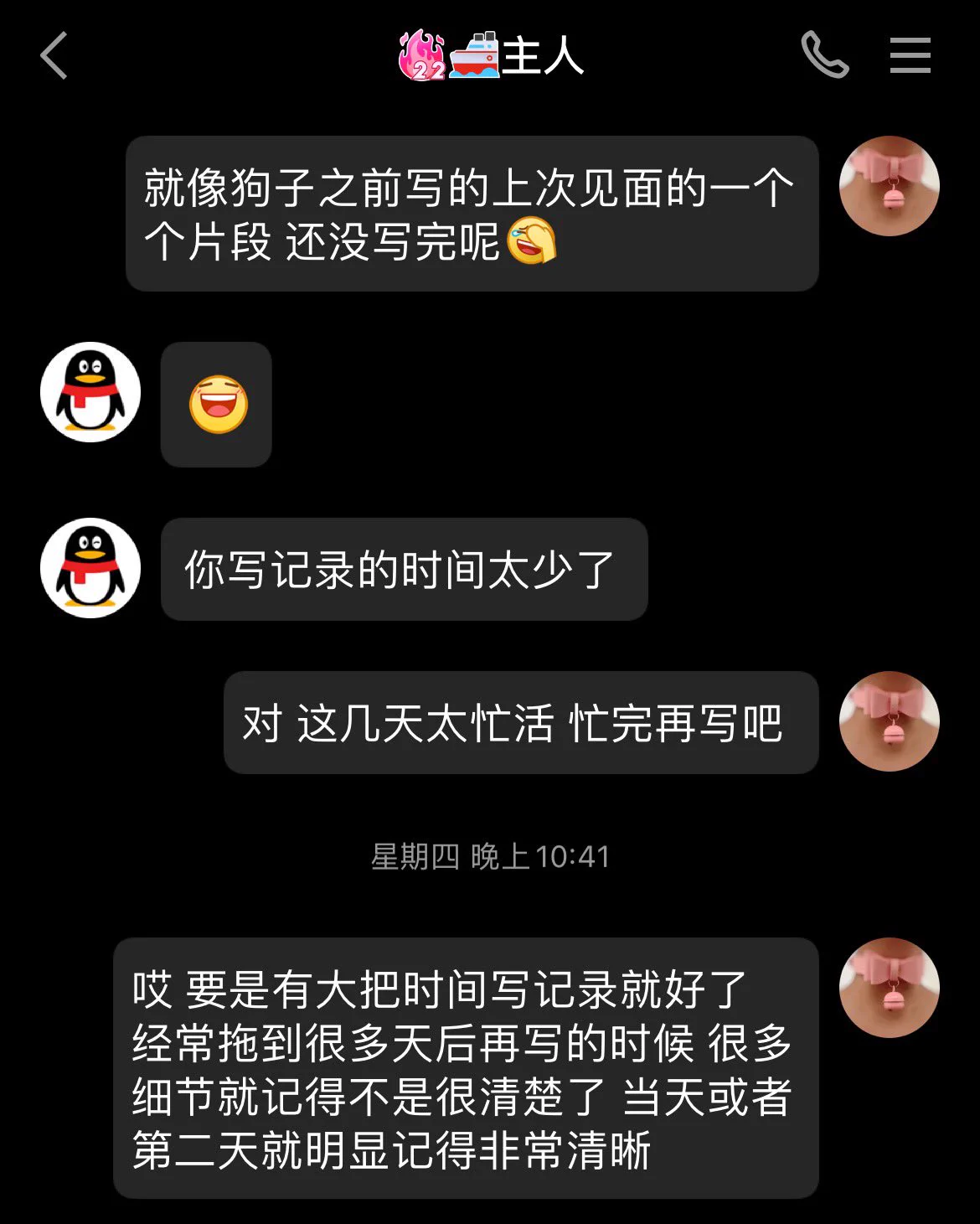The width and height of the screenshot is (980, 1224).
Task: Start a voice call with this contact
Action: 824,55
